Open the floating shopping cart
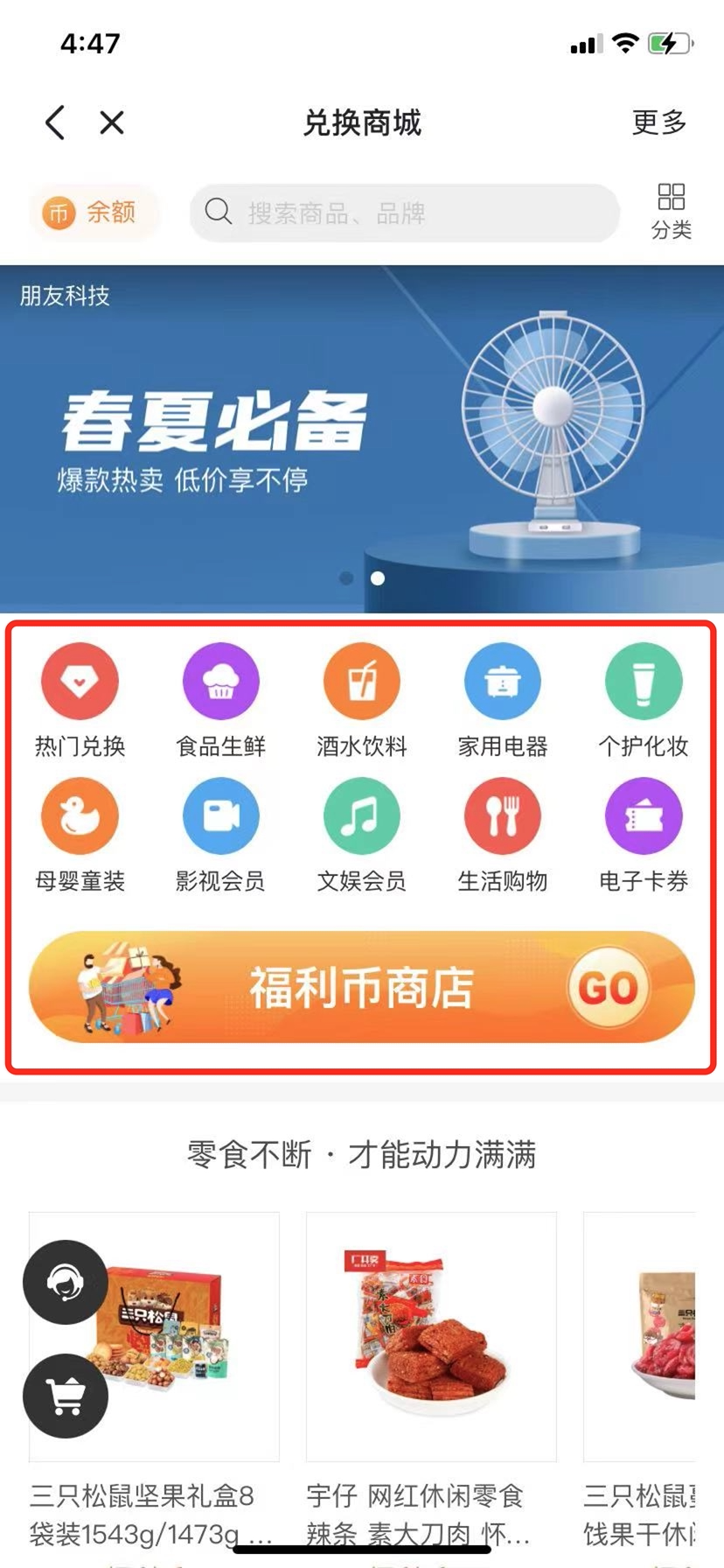This screenshot has height=1568, width=724. pos(66,1396)
